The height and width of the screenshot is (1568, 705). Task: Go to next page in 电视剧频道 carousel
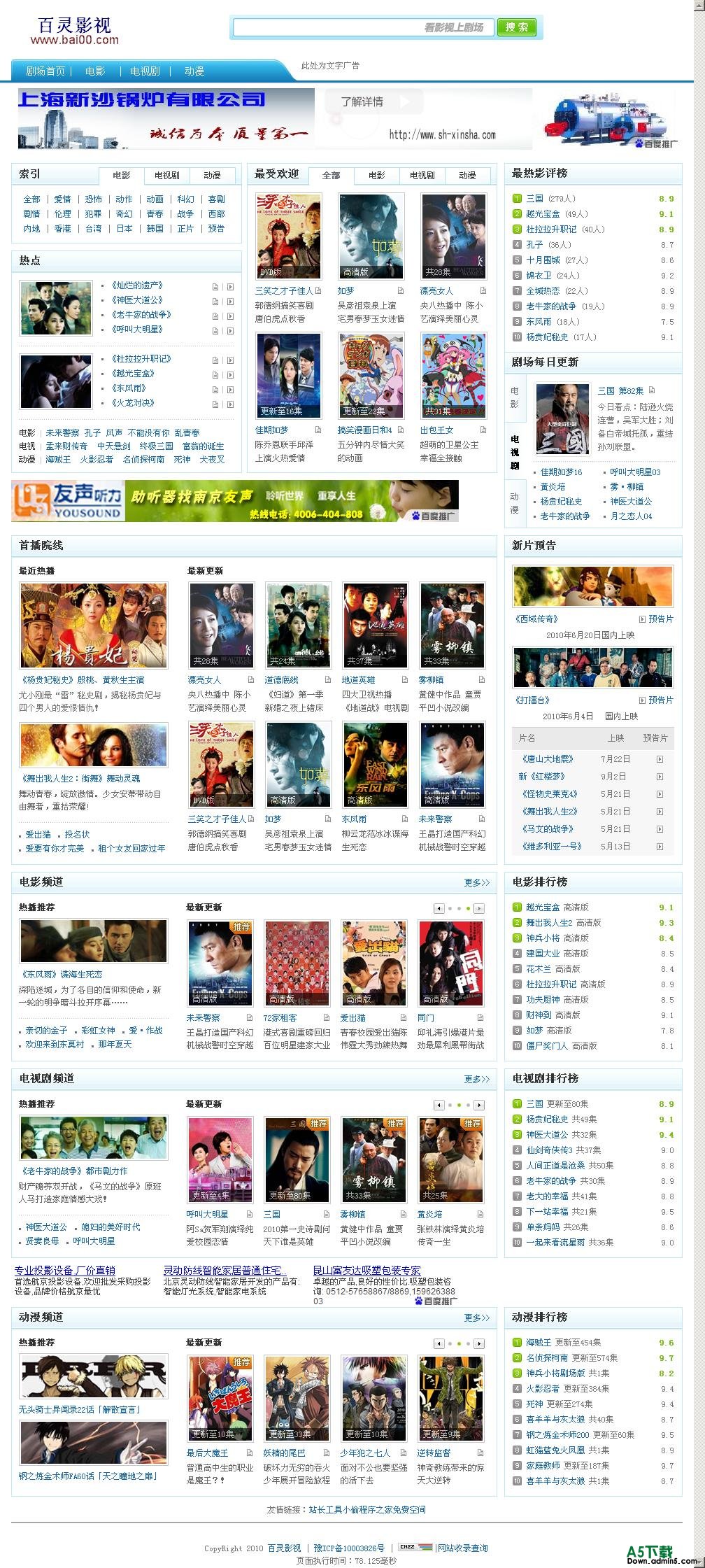(479, 1105)
